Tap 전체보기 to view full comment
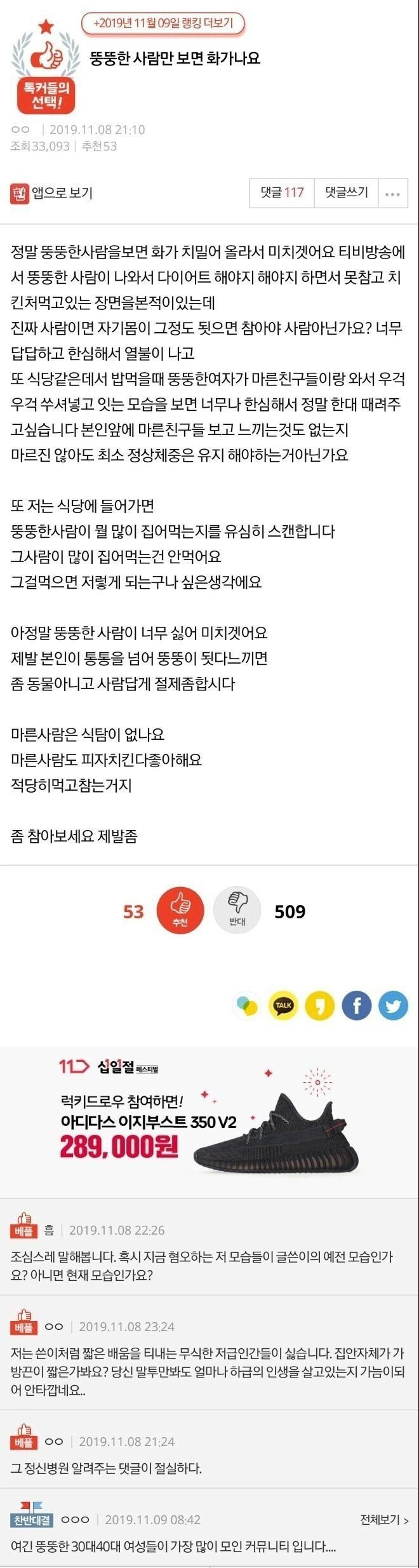419x1568 pixels. click(x=384, y=1520)
